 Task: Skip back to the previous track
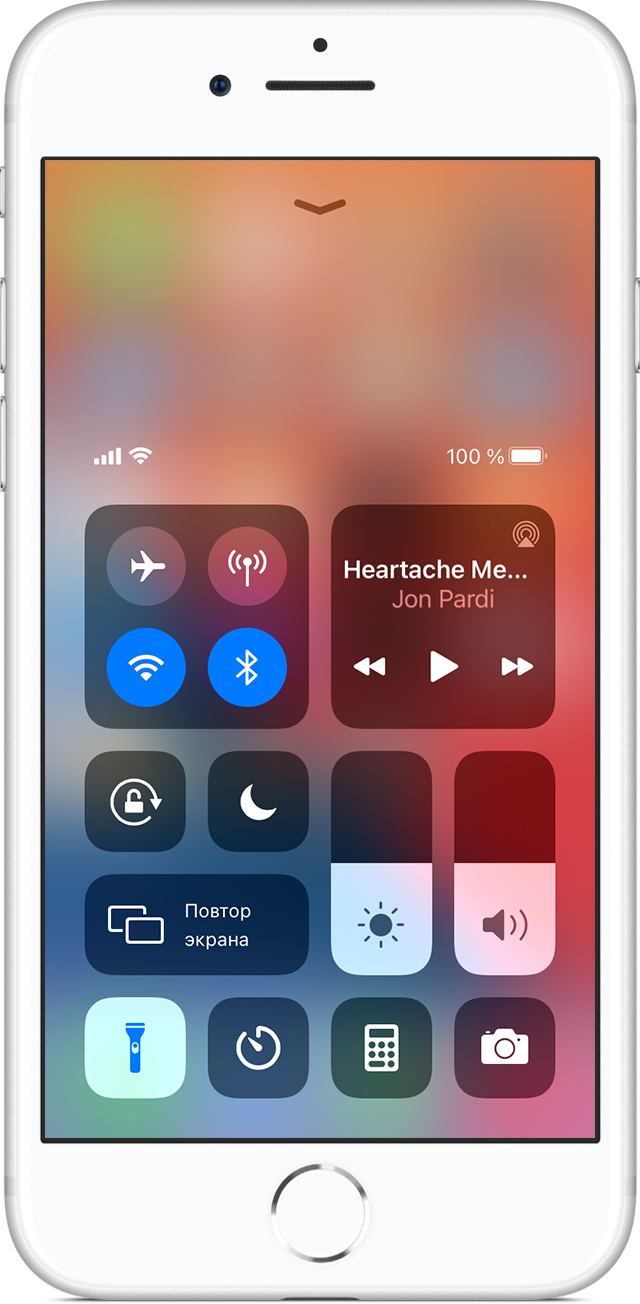(369, 666)
